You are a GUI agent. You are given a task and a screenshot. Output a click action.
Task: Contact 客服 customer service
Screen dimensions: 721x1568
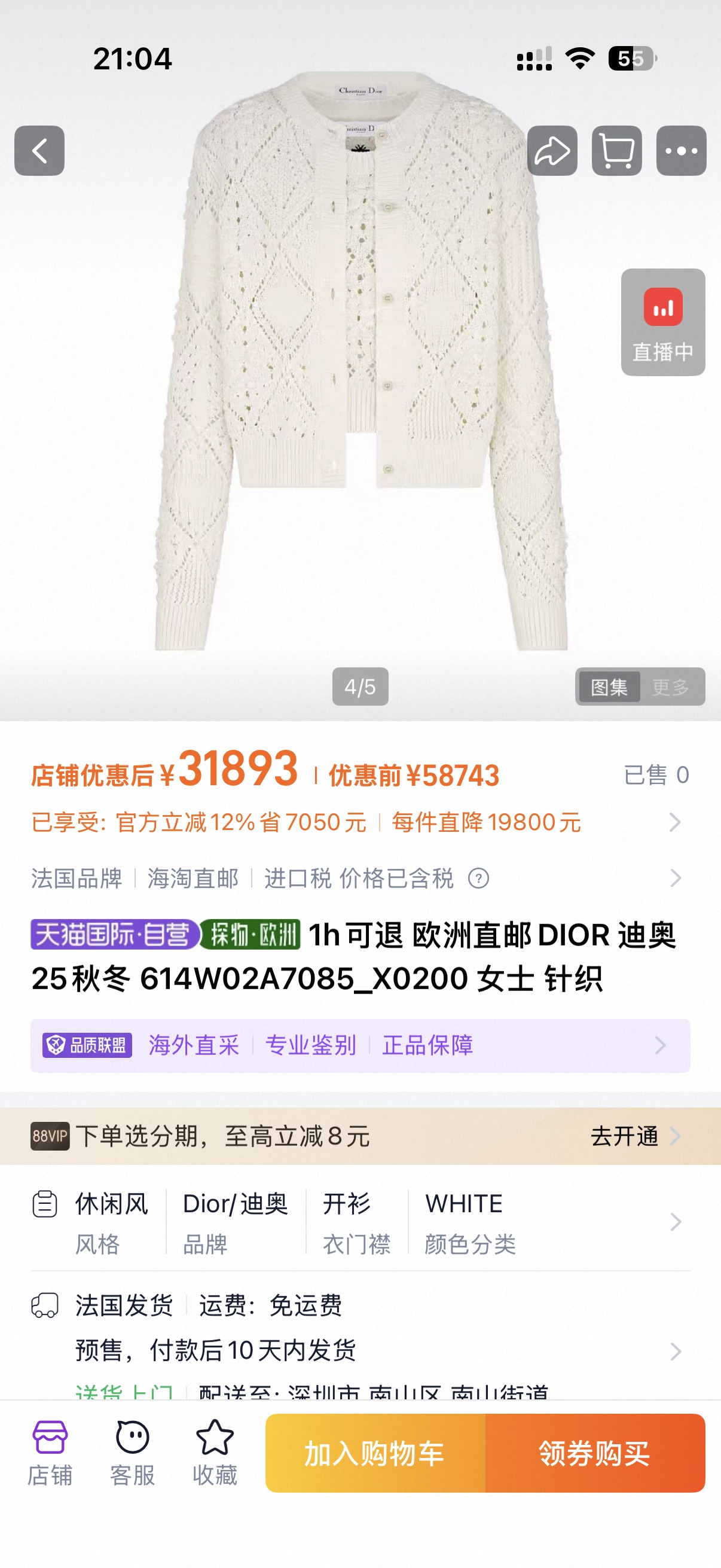tap(132, 1454)
